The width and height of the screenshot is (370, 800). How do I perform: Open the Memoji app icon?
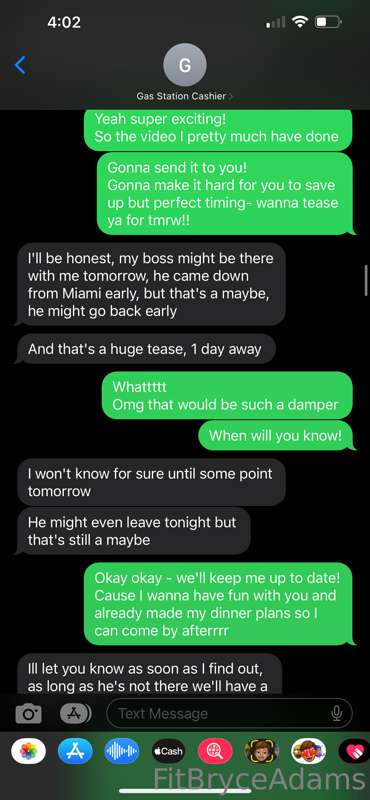[262, 751]
